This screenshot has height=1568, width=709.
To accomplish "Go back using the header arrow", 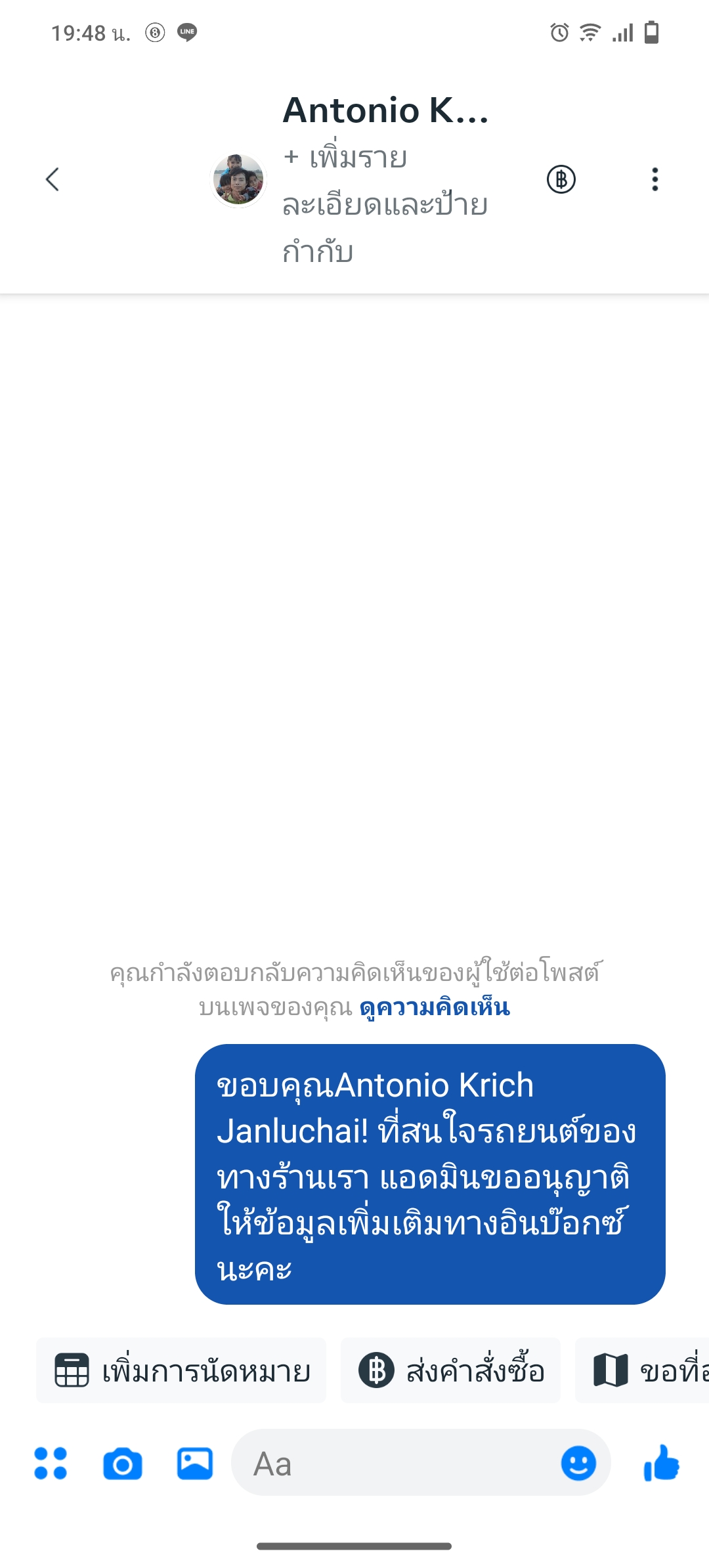I will [x=53, y=179].
